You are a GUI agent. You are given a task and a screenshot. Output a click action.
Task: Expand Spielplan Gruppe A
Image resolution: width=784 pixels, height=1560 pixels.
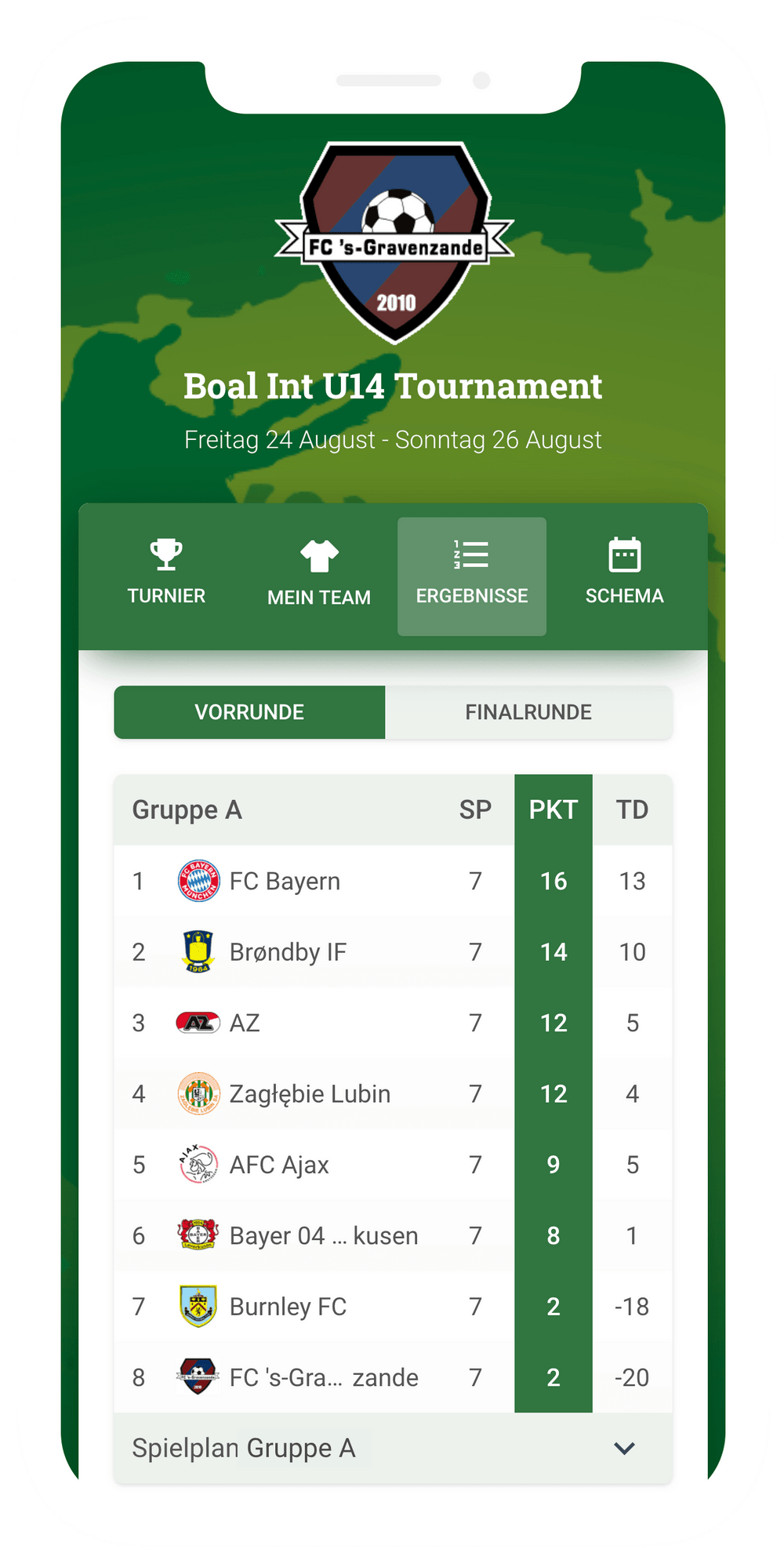(392, 1448)
